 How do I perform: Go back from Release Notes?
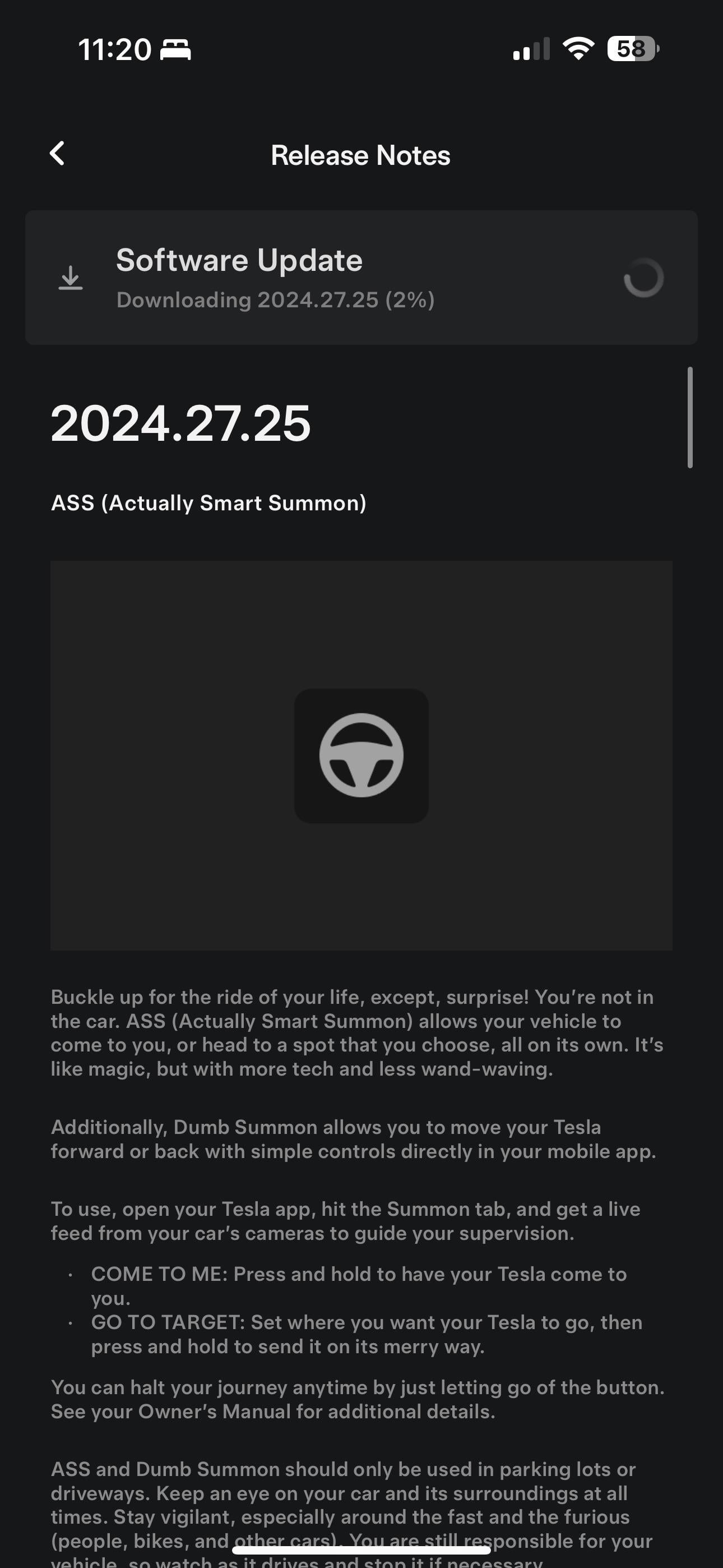(x=57, y=154)
